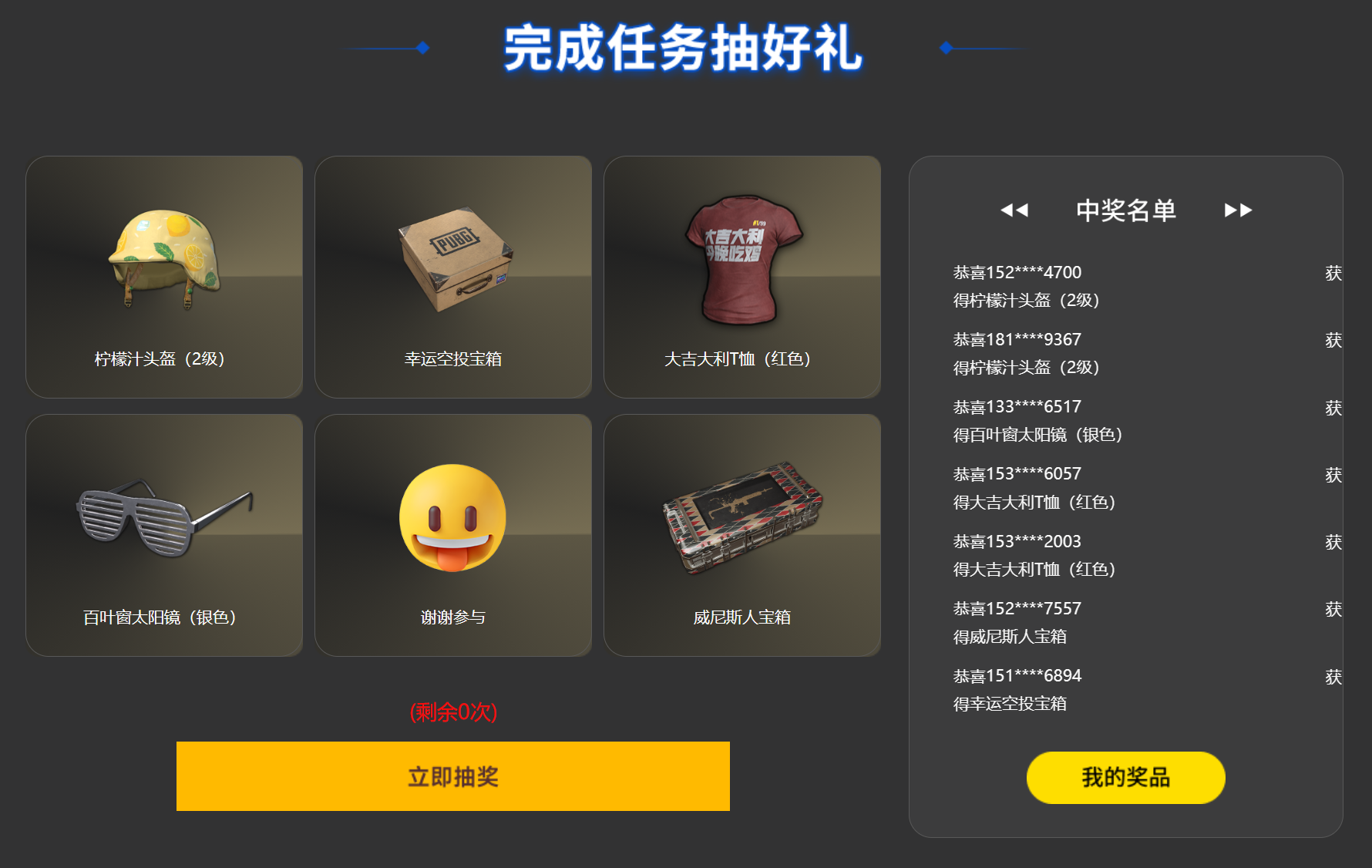Go to the next winners list page

tap(1238, 210)
